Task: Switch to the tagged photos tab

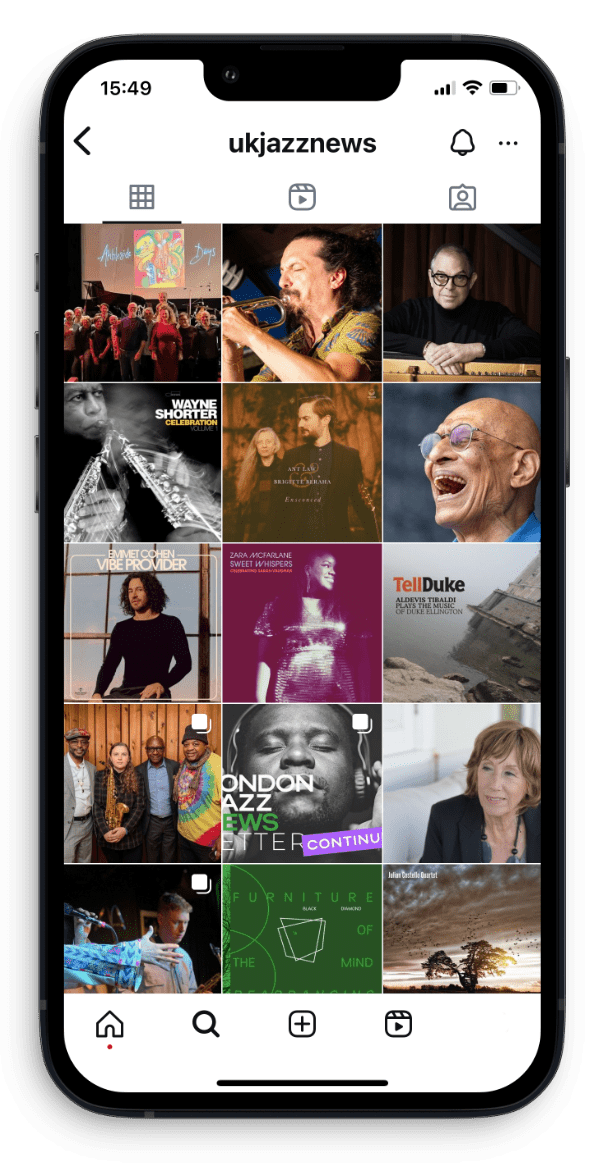Action: (x=461, y=197)
